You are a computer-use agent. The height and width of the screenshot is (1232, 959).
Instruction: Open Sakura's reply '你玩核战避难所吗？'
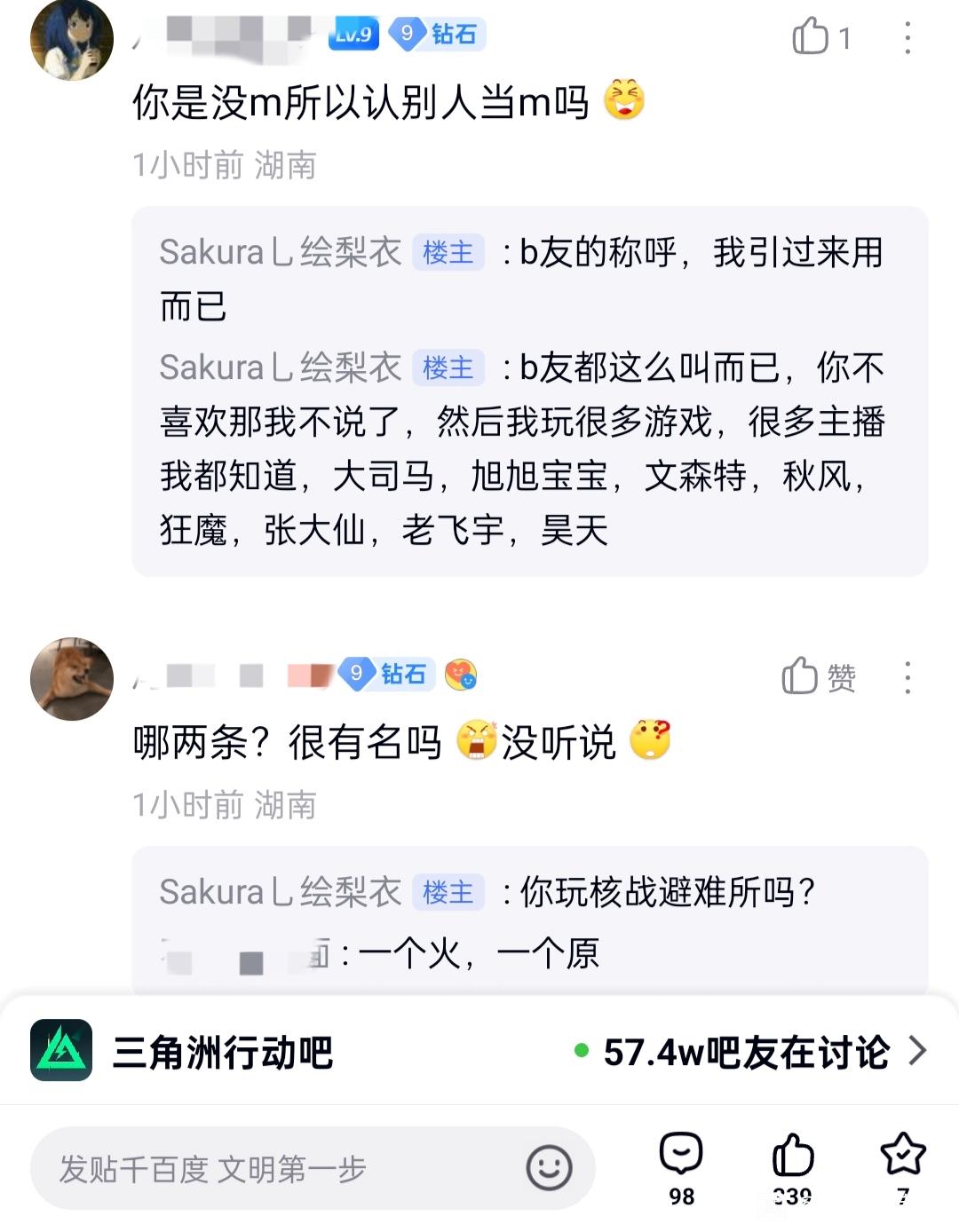(487, 892)
